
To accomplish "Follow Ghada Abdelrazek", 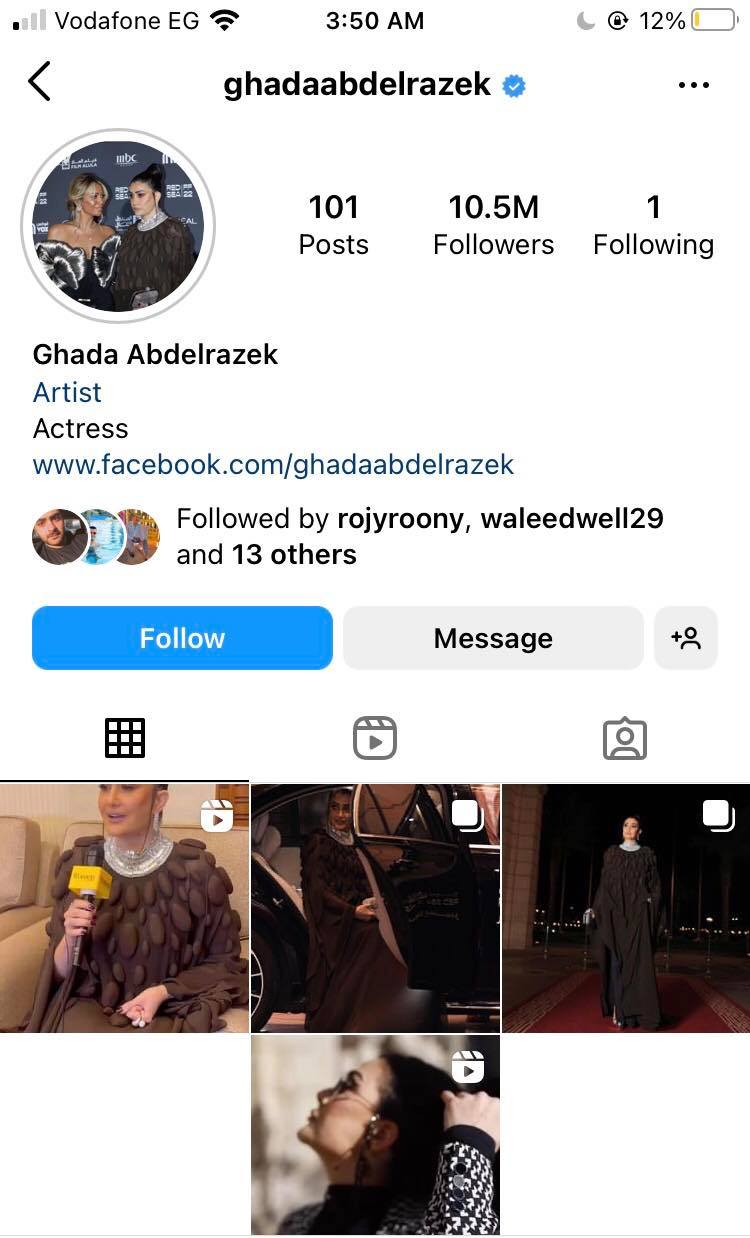I will 182,638.
